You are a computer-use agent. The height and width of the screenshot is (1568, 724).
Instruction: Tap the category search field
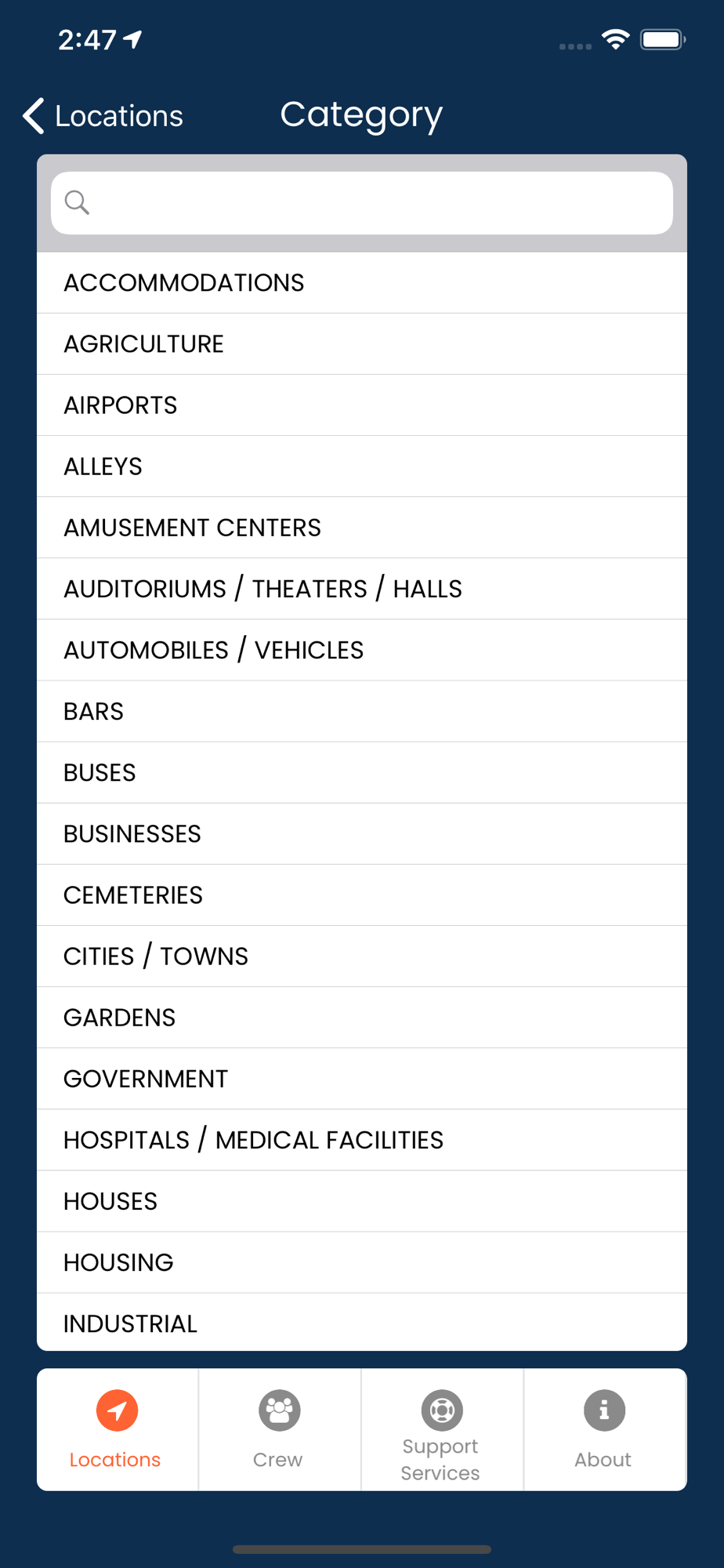(x=362, y=203)
